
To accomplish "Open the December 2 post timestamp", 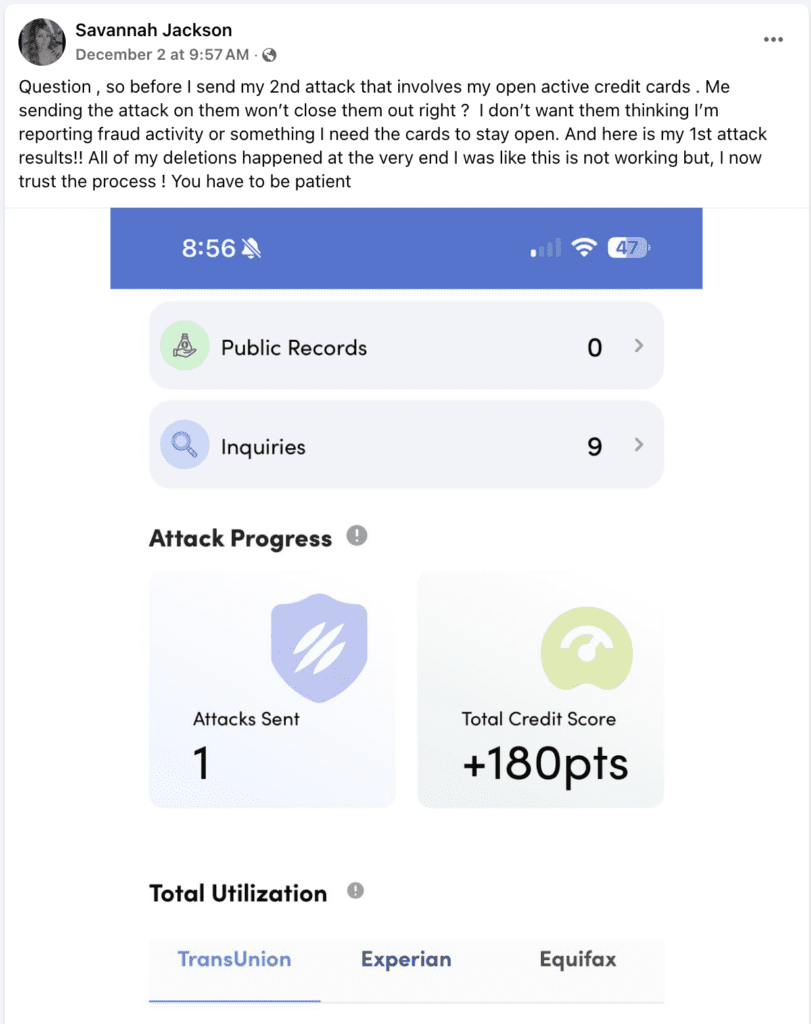I will point(163,54).
